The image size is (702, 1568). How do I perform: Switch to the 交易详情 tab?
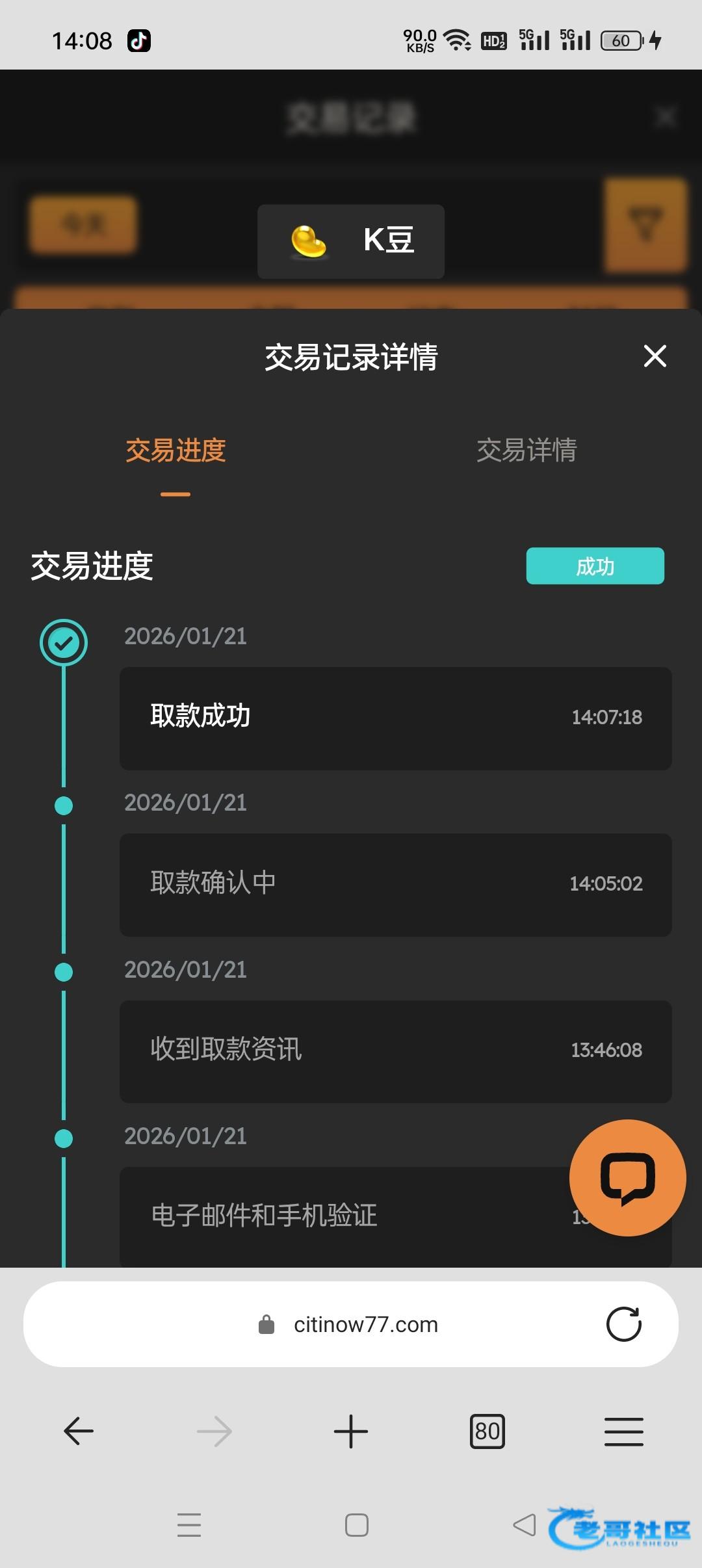coord(526,450)
